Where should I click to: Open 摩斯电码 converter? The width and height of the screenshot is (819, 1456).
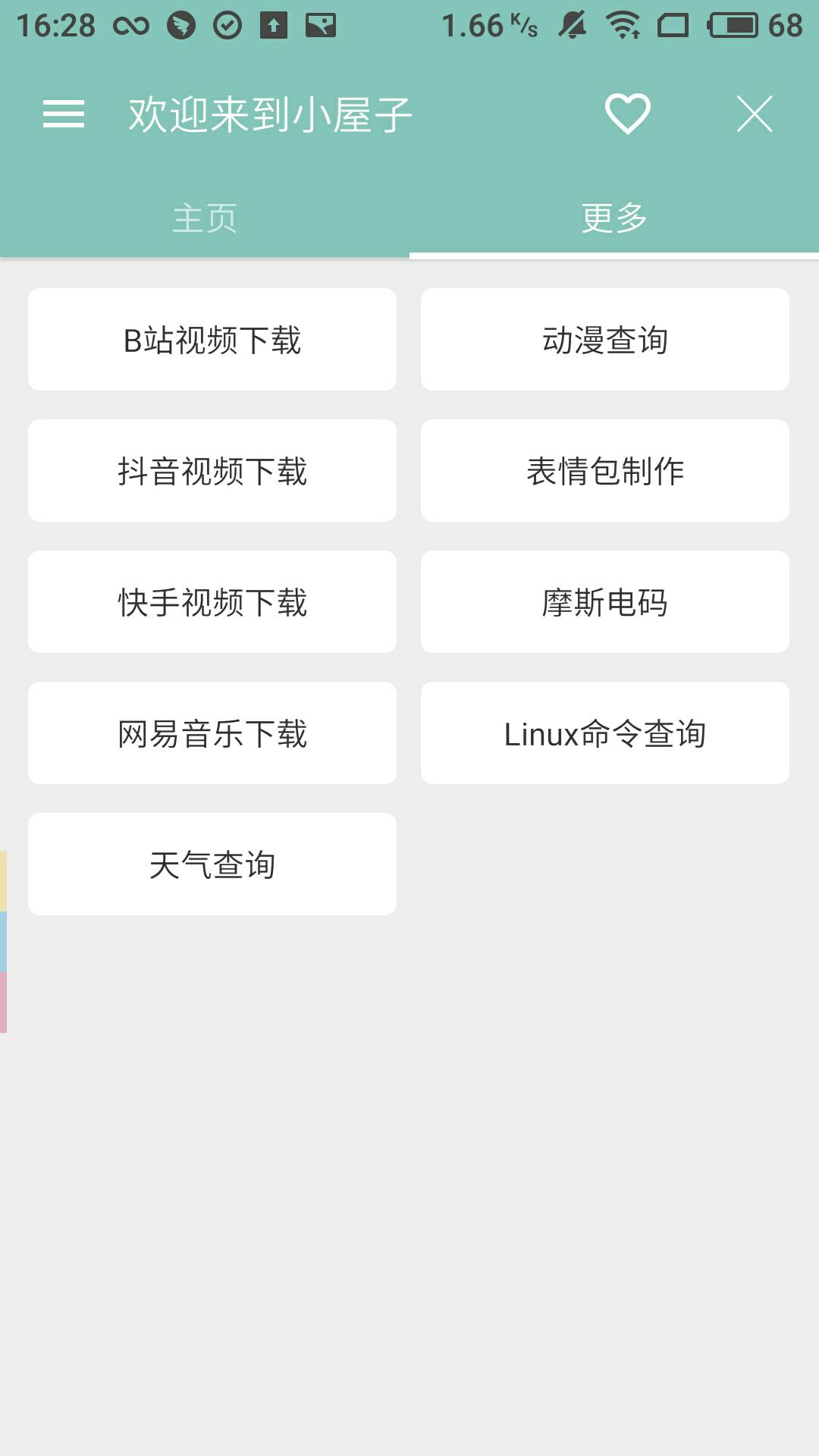tap(605, 601)
